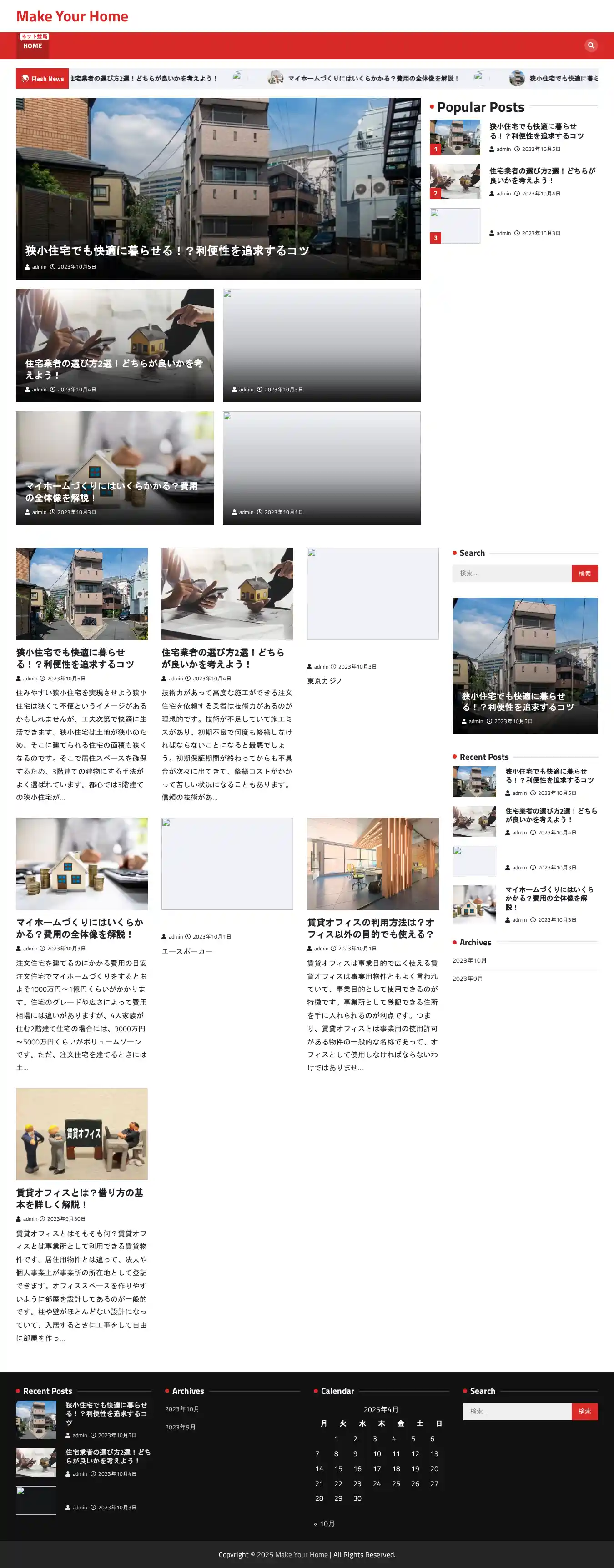Open 東京カジノ post link
The height and width of the screenshot is (1568, 614).
[x=325, y=681]
